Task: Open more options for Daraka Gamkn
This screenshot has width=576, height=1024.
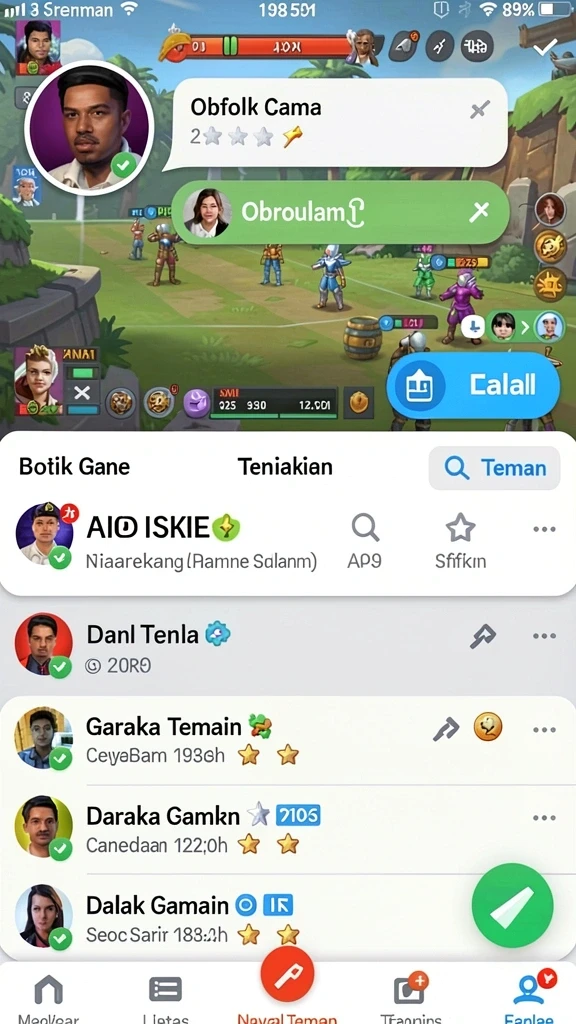Action: coord(544,818)
